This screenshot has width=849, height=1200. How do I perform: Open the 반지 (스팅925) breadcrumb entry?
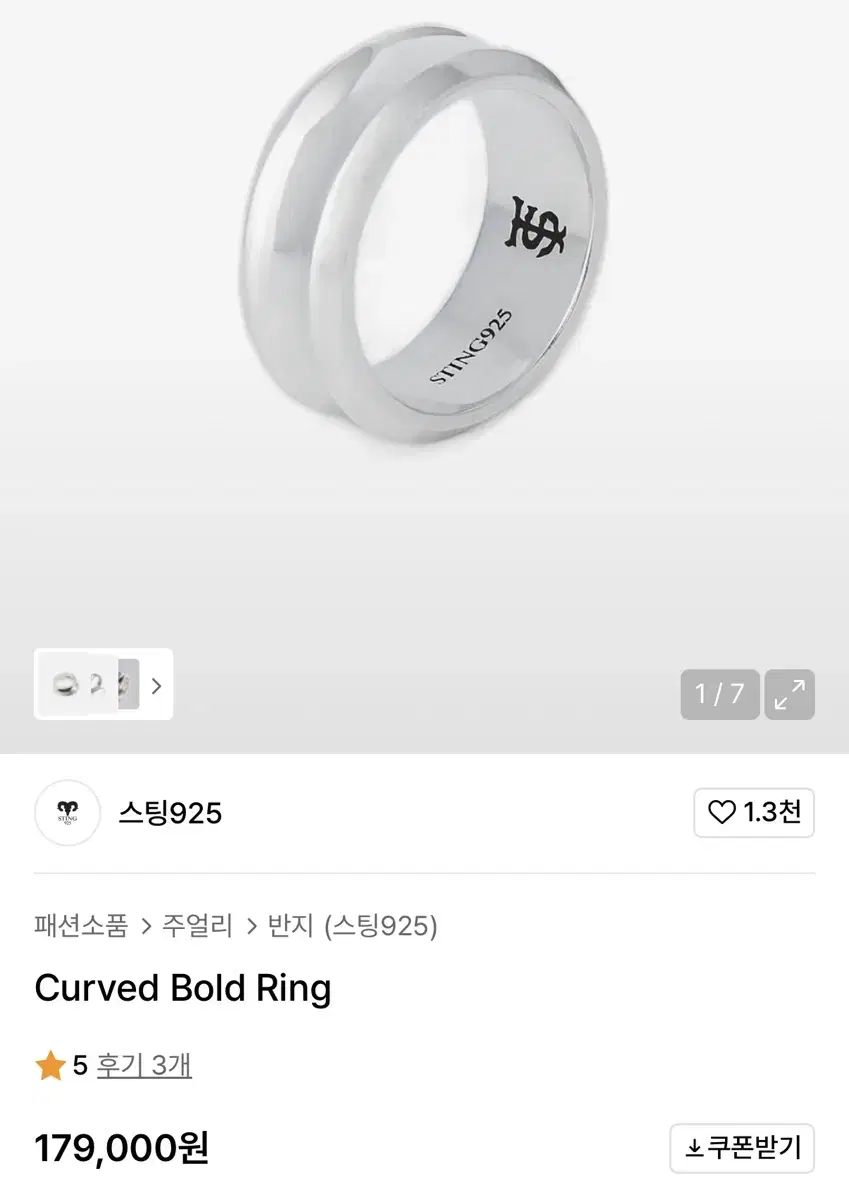344,926
